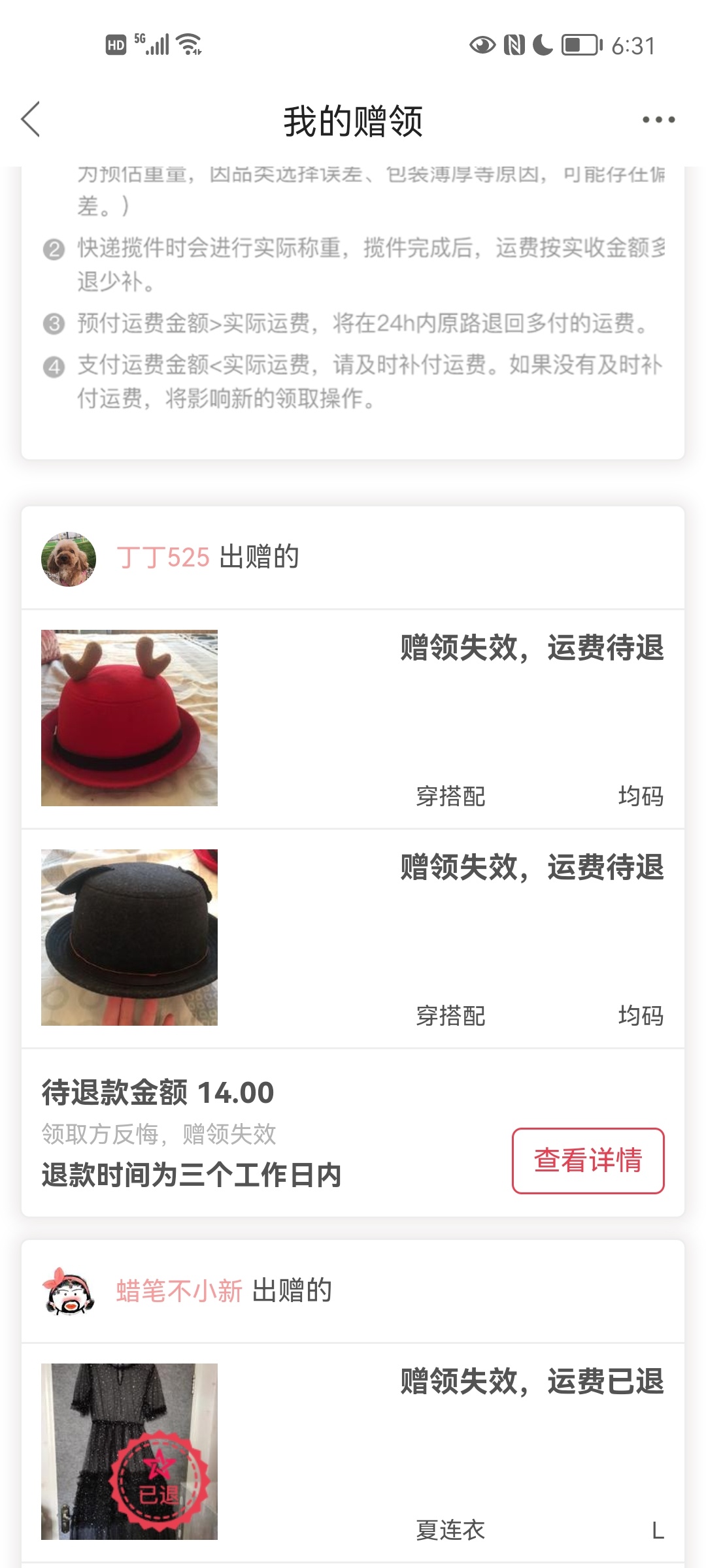Screen dimensions: 706x1568
Task: Open the dark gray hat item
Action: pyautogui.click(x=129, y=938)
